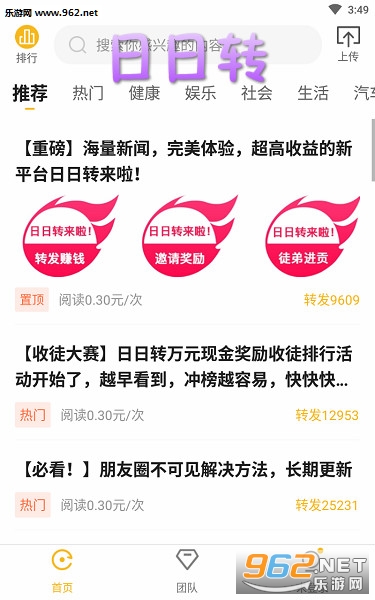Tap the search content box
This screenshot has width=375, height=600.
coord(188,45)
